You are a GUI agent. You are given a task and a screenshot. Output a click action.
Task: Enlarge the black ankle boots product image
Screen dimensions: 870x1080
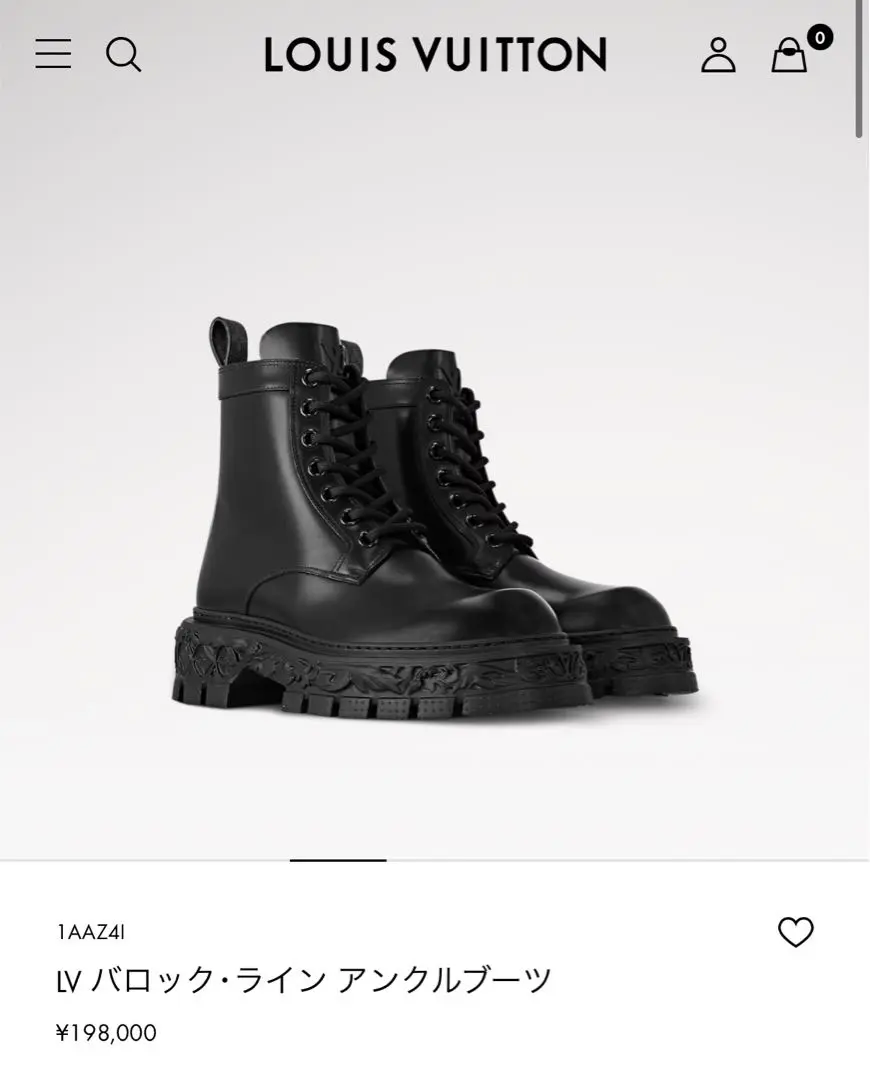point(435,520)
